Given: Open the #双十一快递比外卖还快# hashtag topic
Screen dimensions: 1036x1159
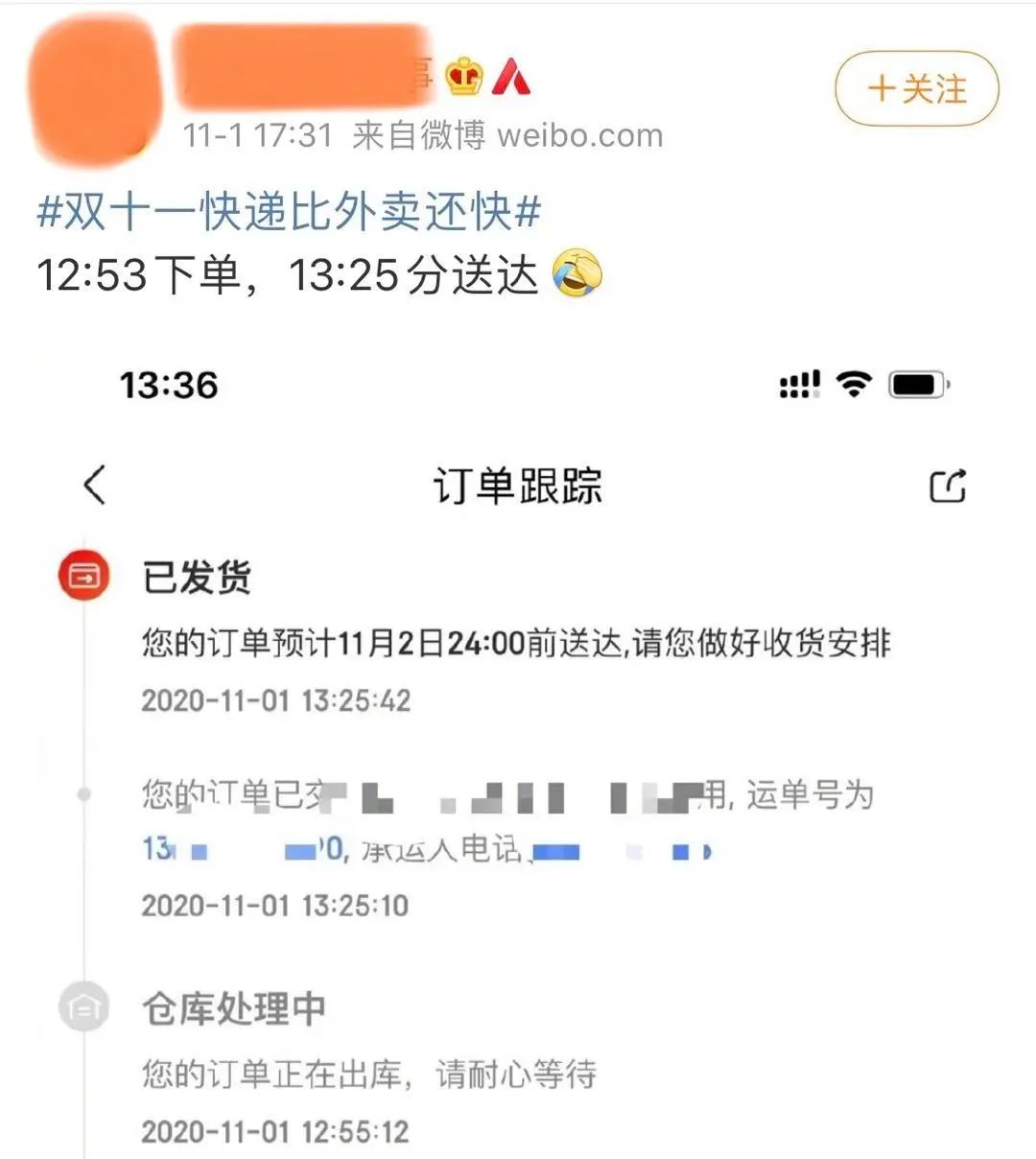Looking at the screenshot, I should 289,211.
